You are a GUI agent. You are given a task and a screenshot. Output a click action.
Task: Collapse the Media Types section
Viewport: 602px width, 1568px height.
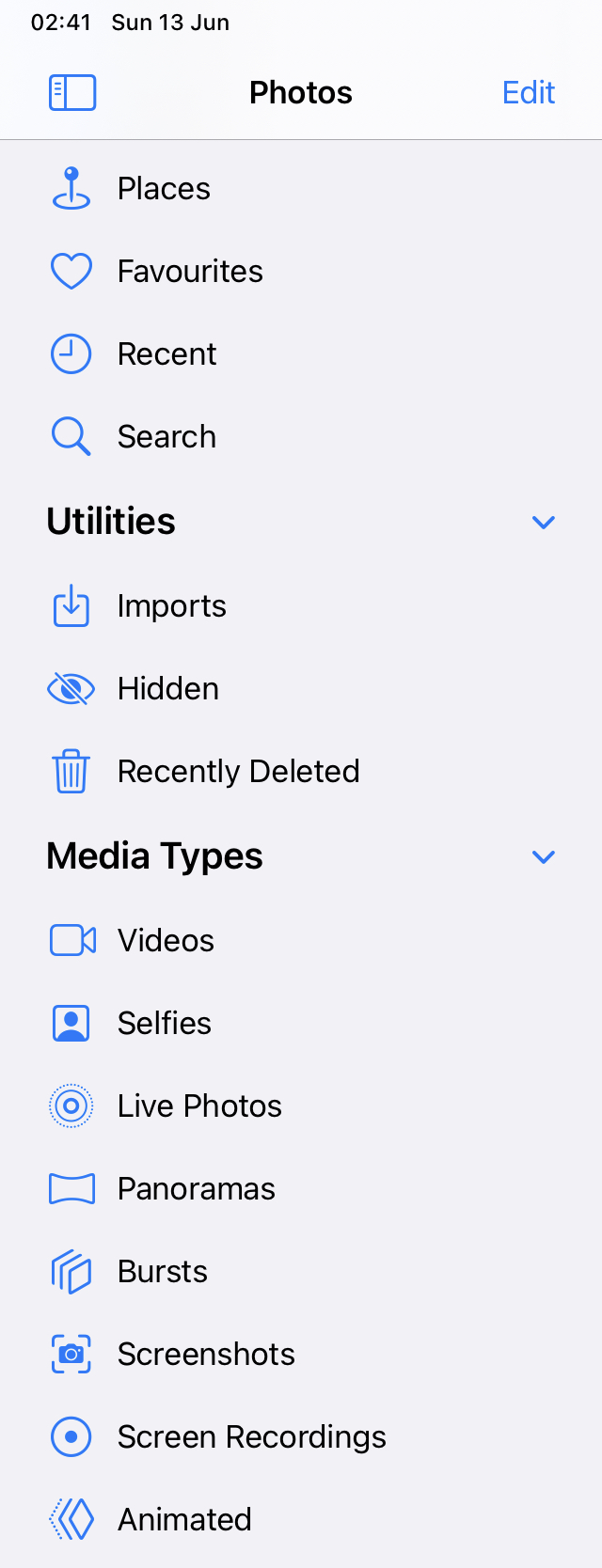pyautogui.click(x=544, y=856)
